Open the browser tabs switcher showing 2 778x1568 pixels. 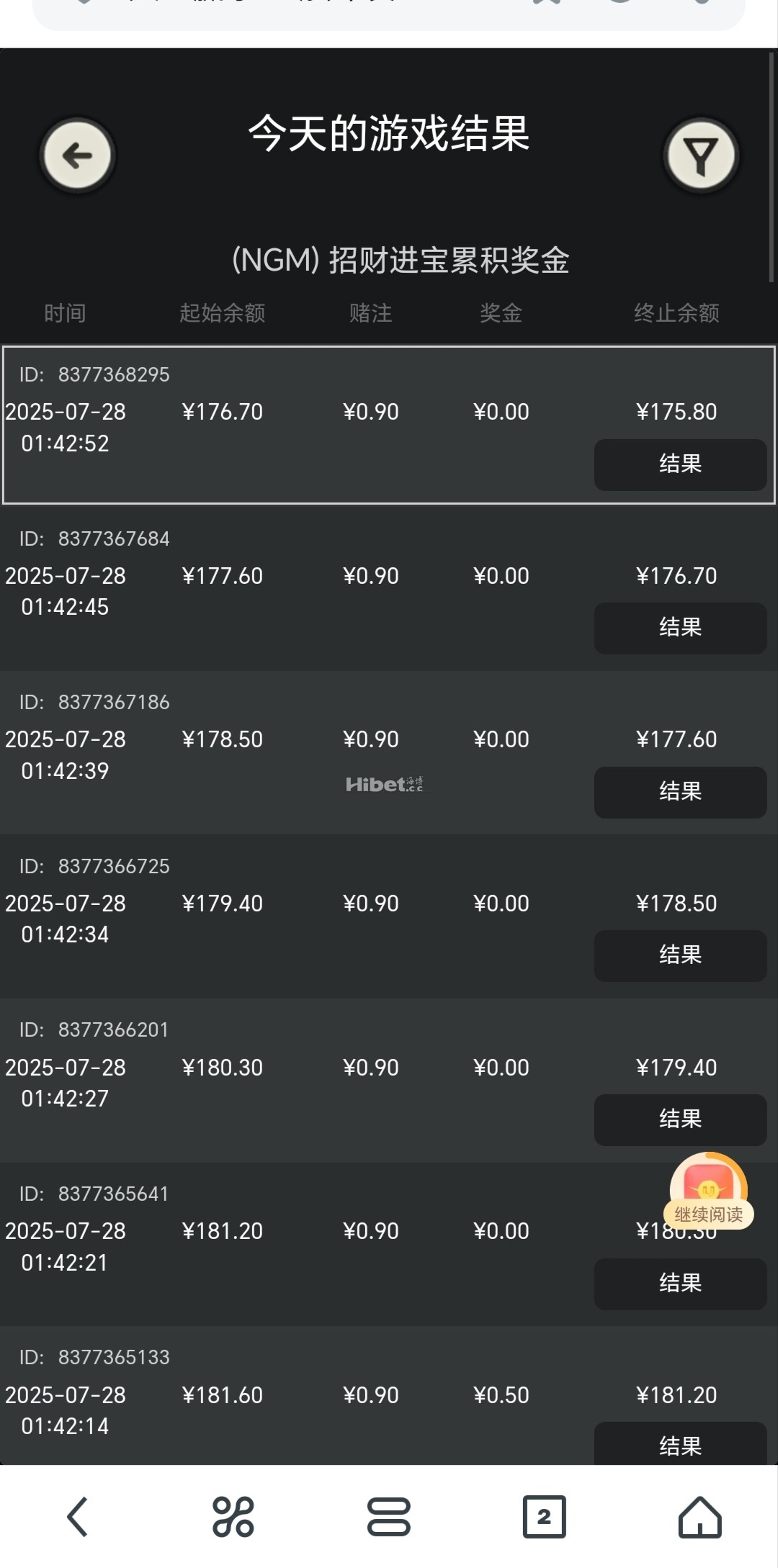click(544, 1517)
